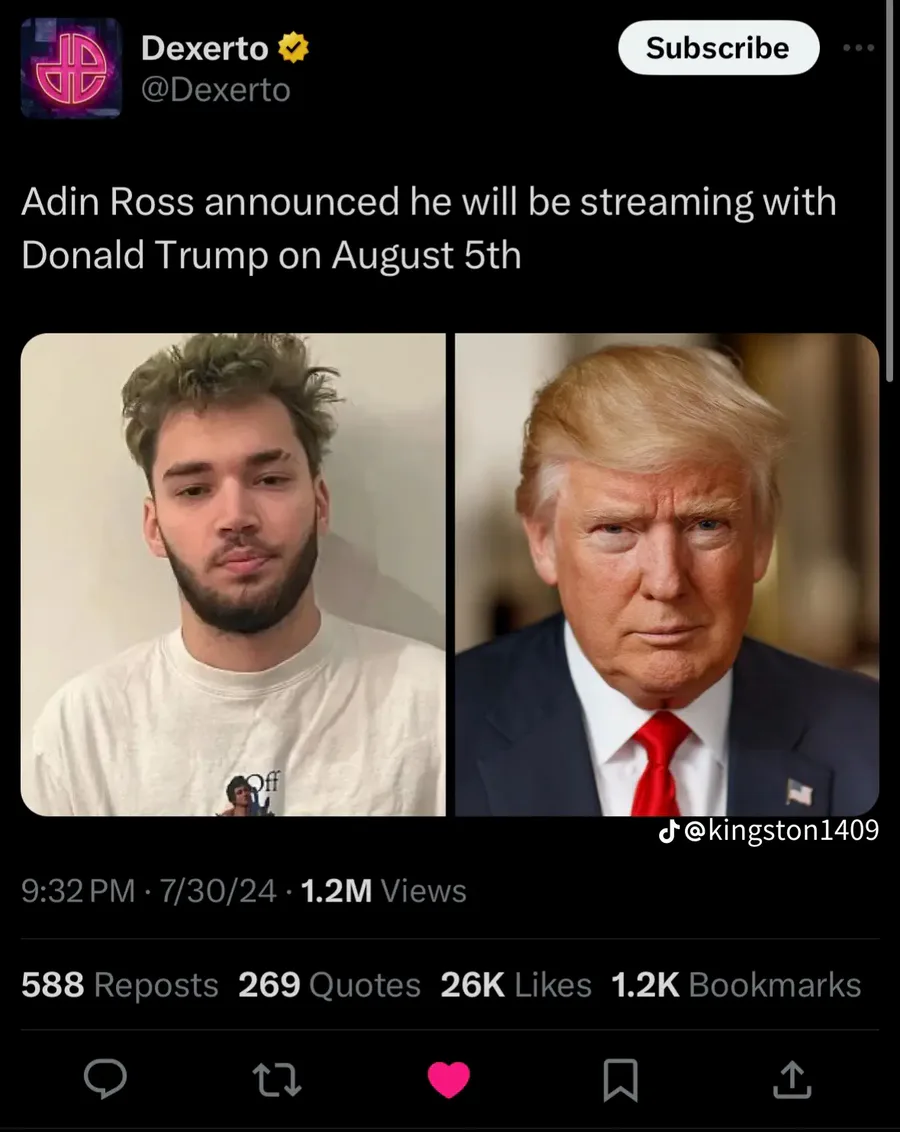This screenshot has width=900, height=1132.
Task: Bookmark this post
Action: [620, 1078]
